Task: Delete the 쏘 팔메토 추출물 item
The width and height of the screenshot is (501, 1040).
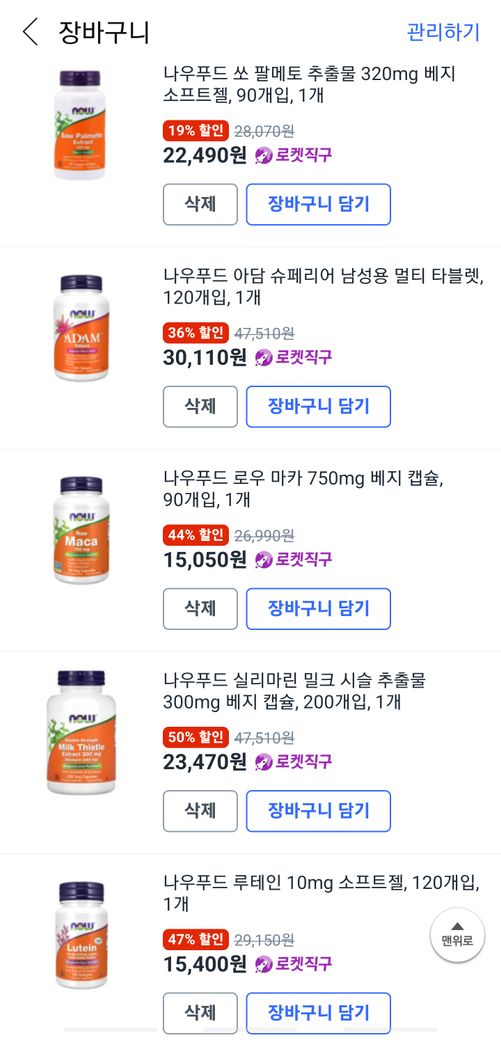Action: (x=200, y=204)
